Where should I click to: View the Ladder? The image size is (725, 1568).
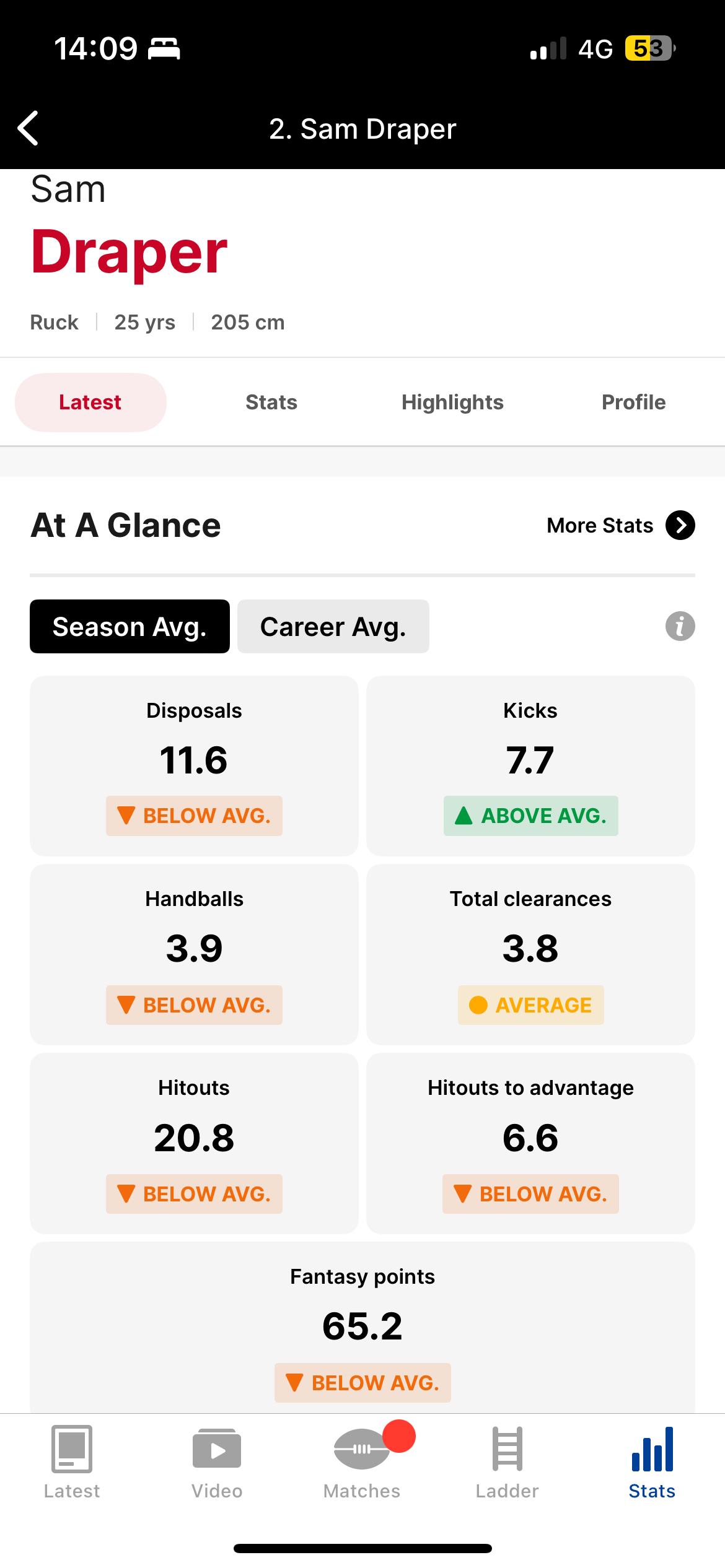[507, 1463]
